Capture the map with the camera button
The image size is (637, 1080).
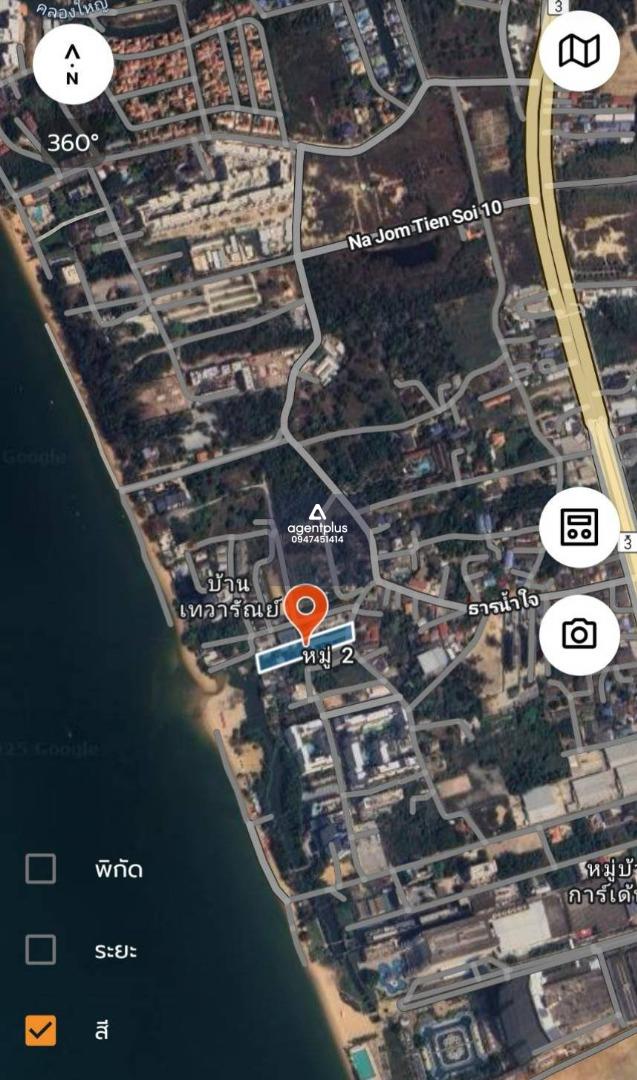point(579,634)
